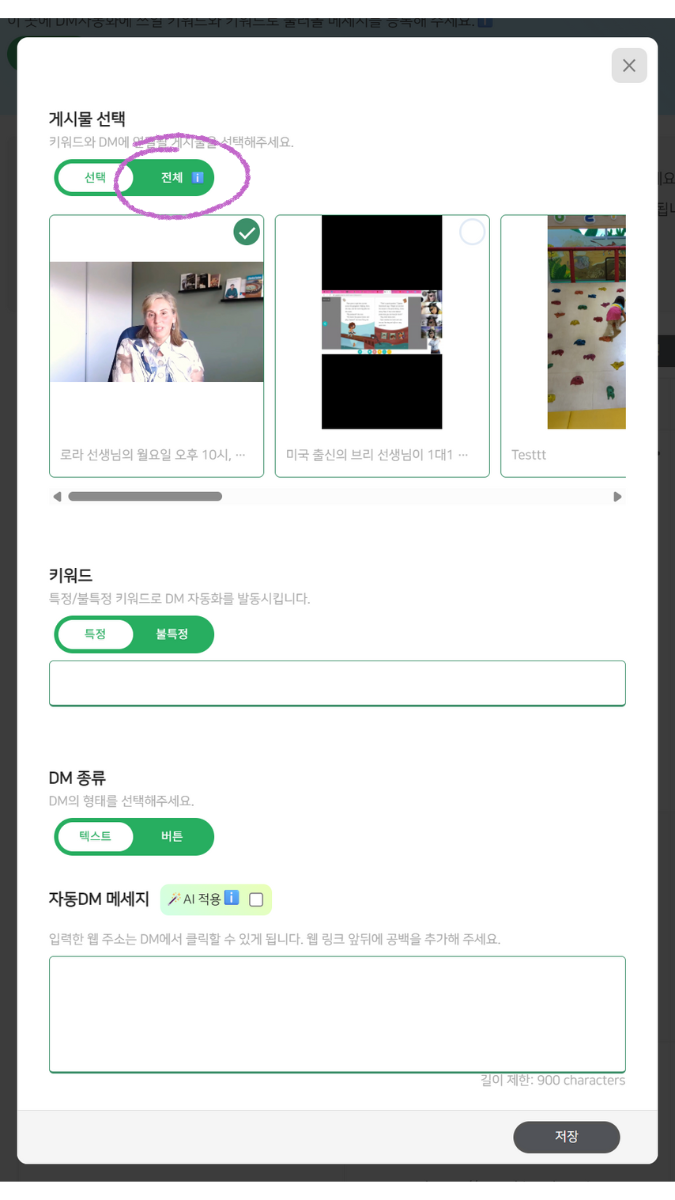This screenshot has width=675, height=1200.
Task: Tap the right arrow of post scrollbar
Action: [617, 497]
